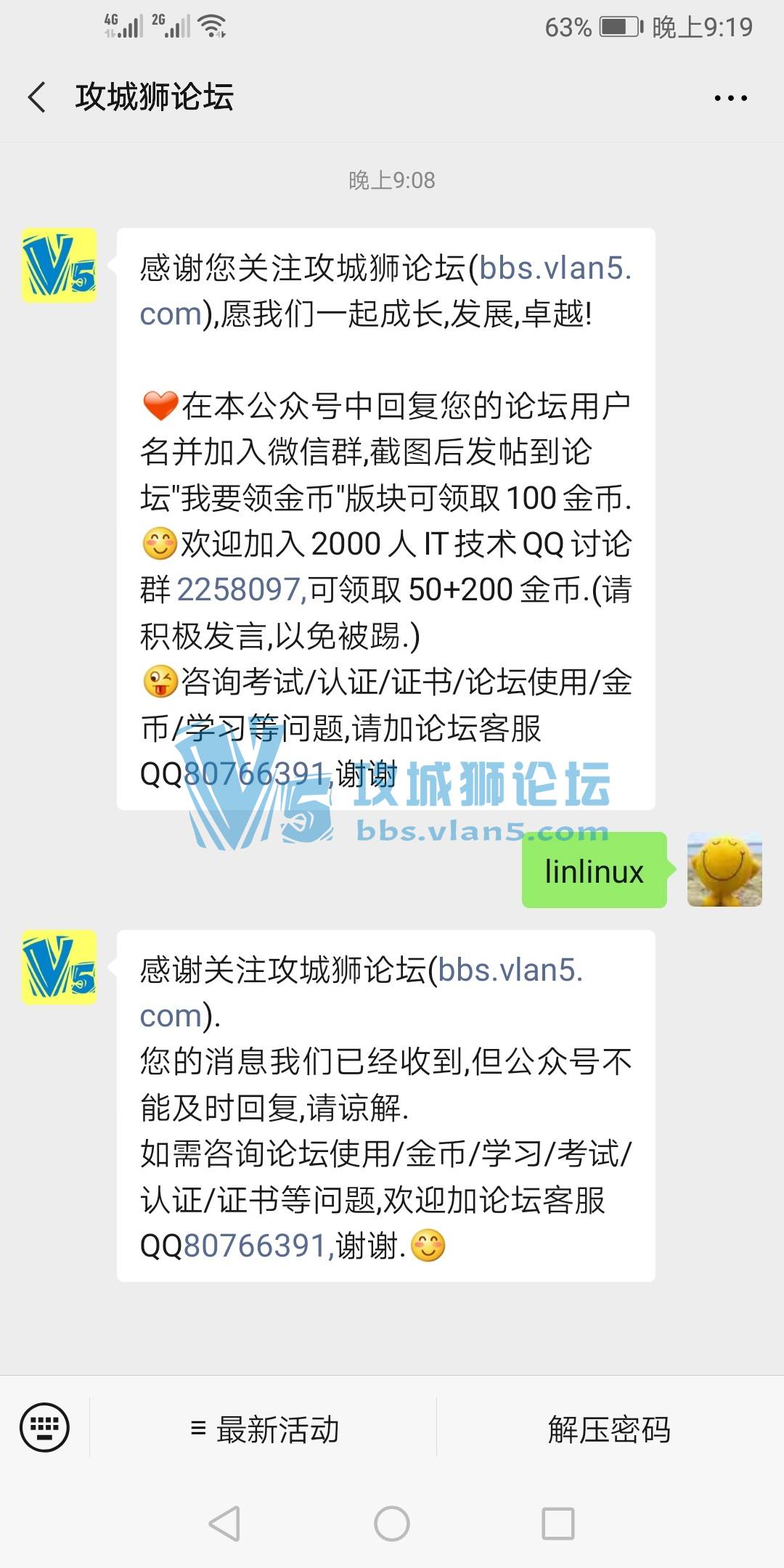This screenshot has width=784, height=1568.
Task: Tap QQ number 80766391 in first message
Action: [256, 774]
